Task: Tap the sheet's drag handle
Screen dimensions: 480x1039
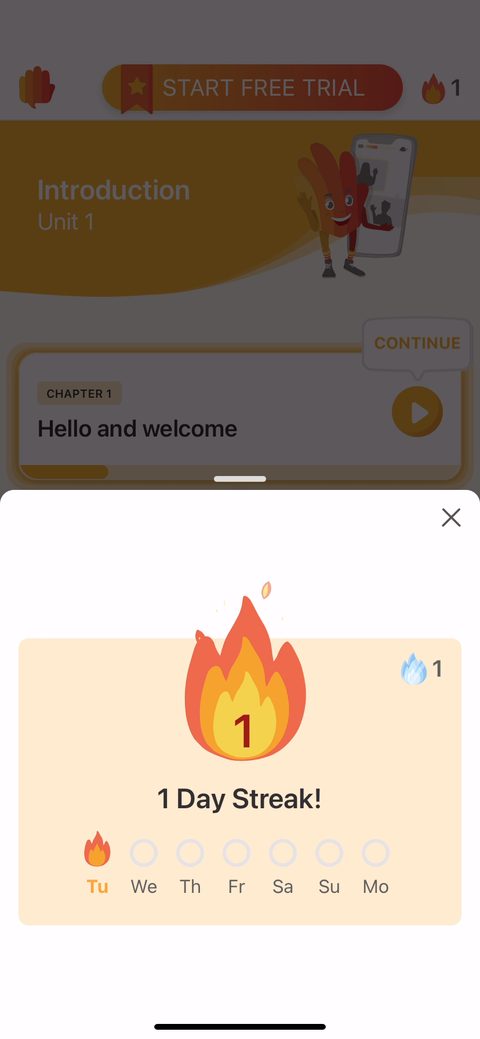Action: 240,479
